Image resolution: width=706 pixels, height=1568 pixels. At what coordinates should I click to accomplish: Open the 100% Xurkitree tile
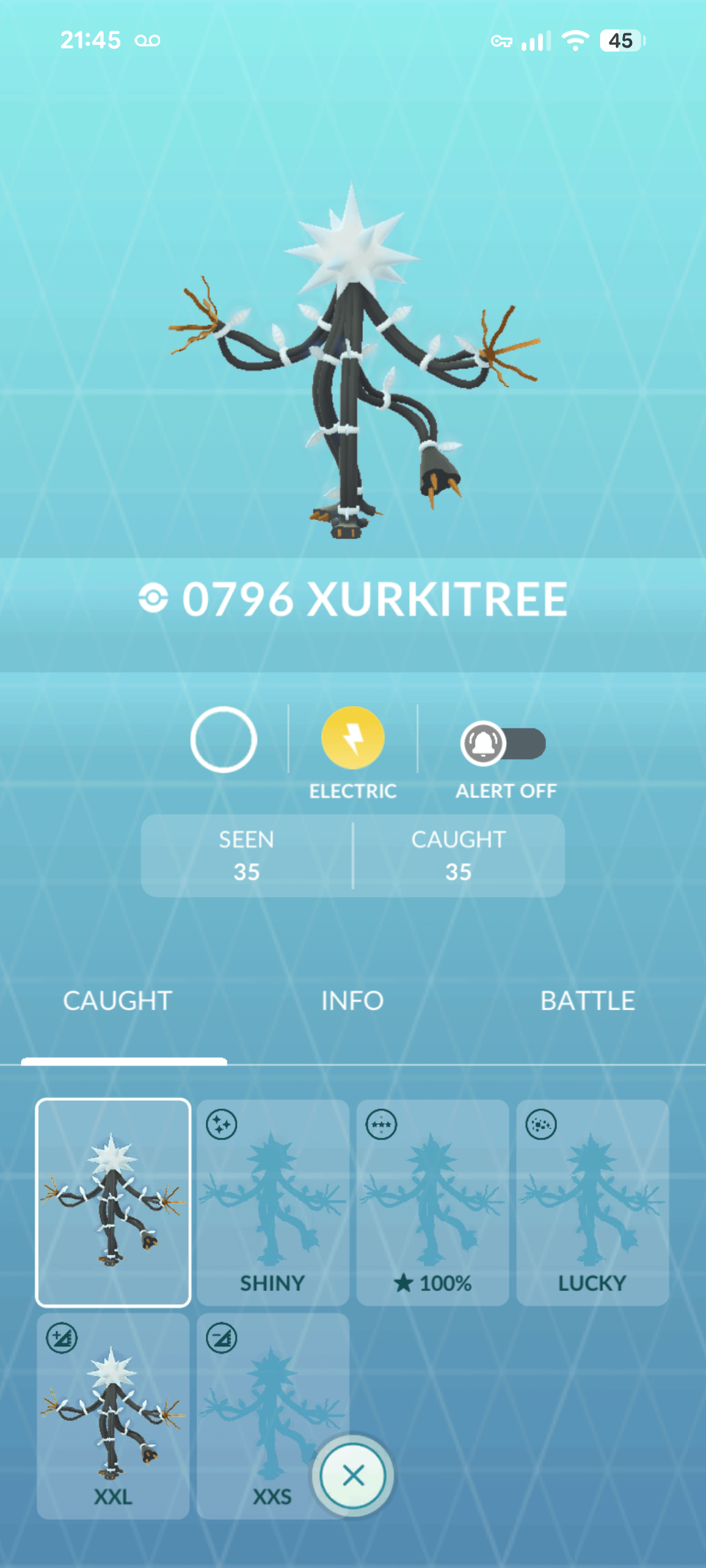tap(433, 1203)
